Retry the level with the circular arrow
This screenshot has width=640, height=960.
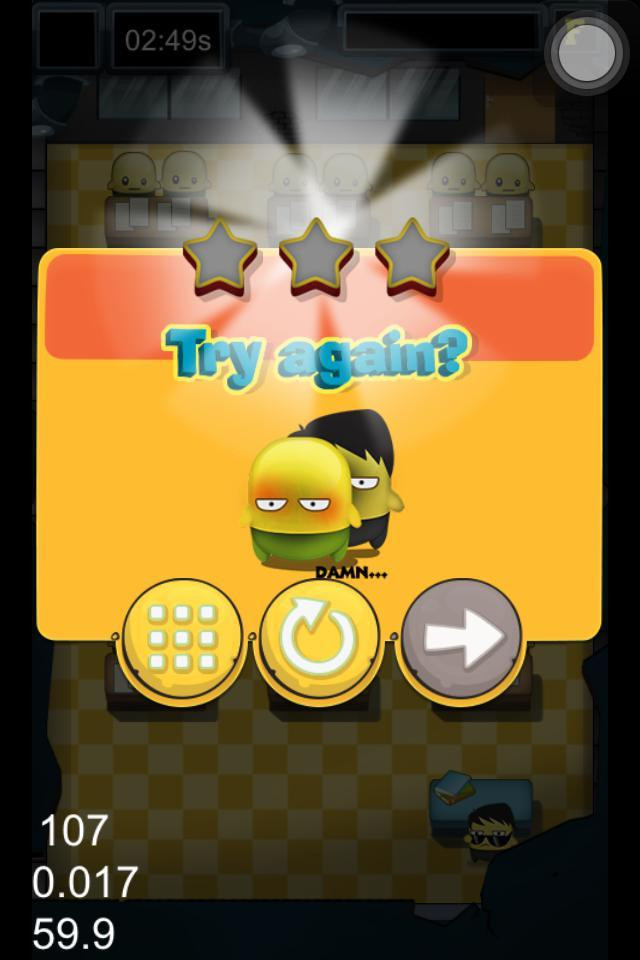pyautogui.click(x=319, y=638)
